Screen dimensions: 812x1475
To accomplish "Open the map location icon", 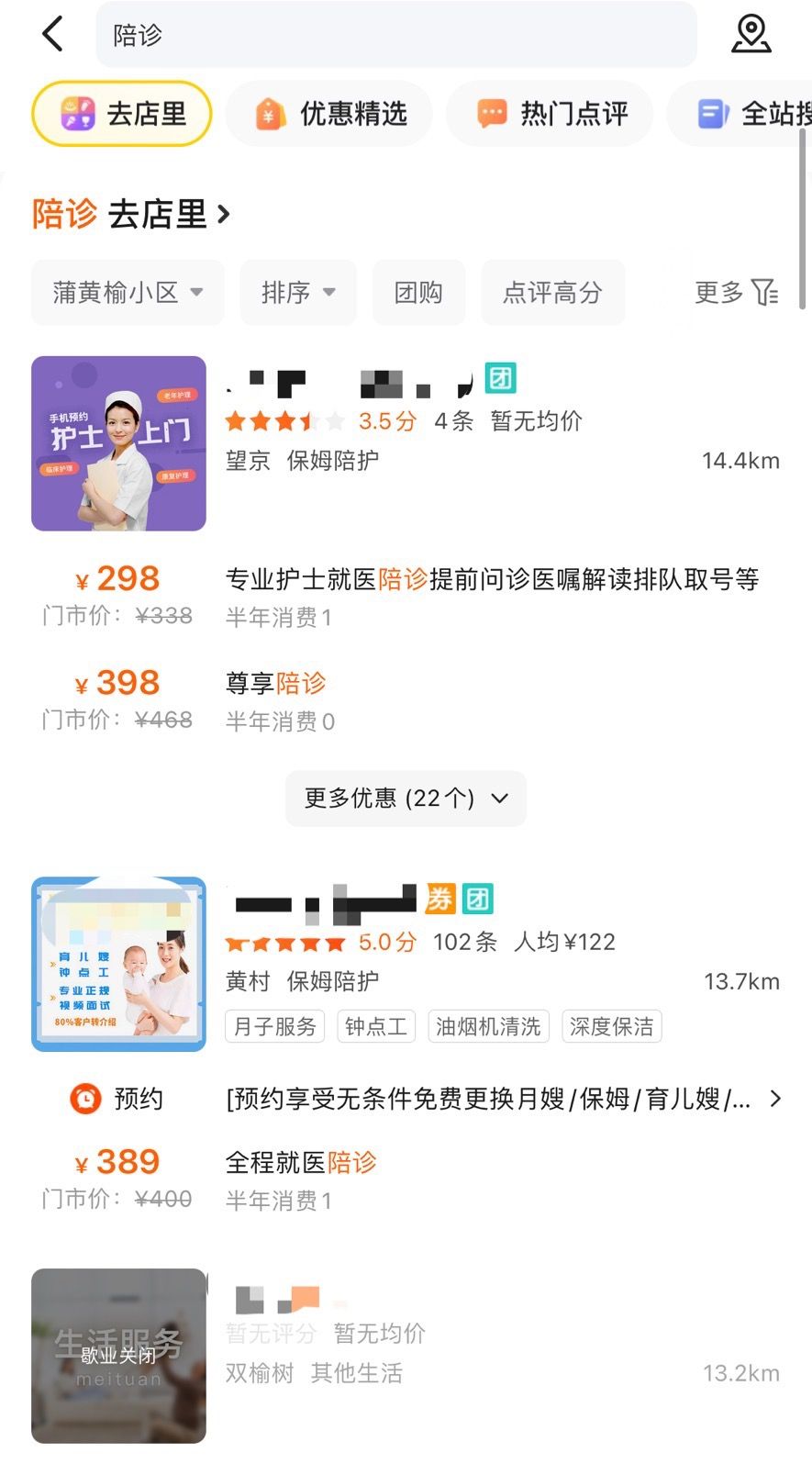I will click(x=751, y=35).
